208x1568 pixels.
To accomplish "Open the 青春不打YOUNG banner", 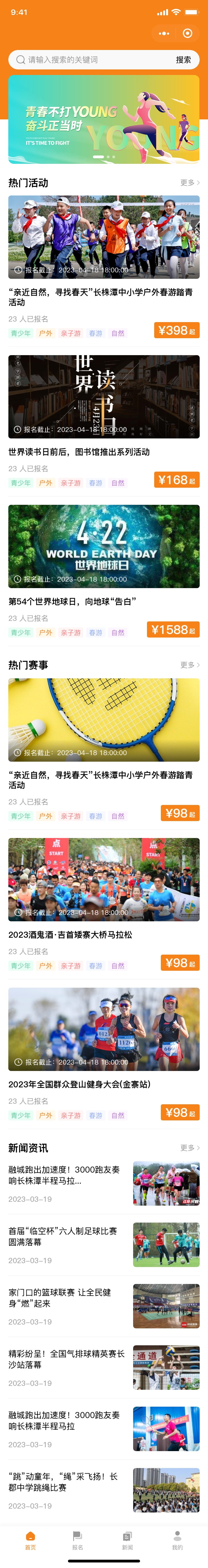I will point(103,119).
